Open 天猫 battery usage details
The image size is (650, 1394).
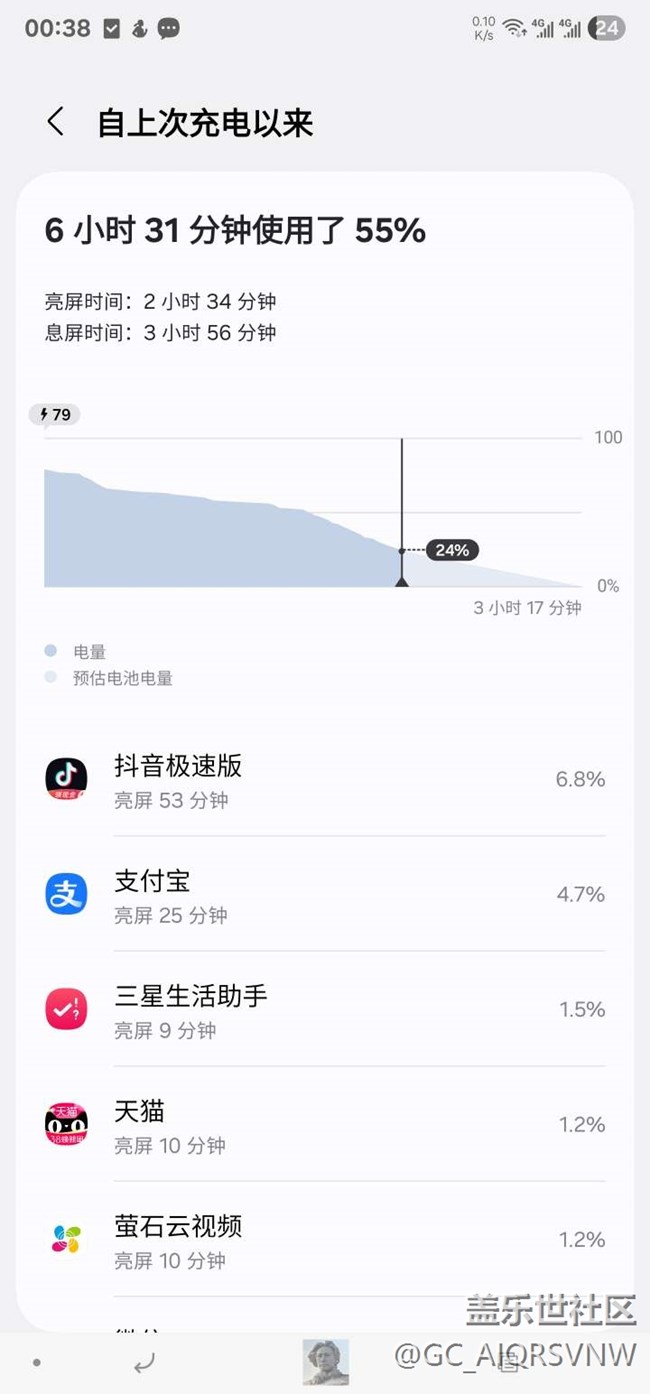point(325,1125)
